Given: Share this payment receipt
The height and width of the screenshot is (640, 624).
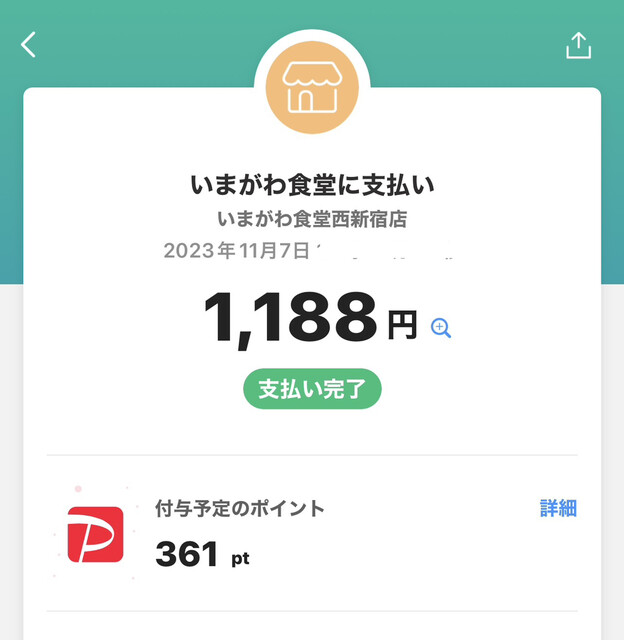Looking at the screenshot, I should 579,45.
